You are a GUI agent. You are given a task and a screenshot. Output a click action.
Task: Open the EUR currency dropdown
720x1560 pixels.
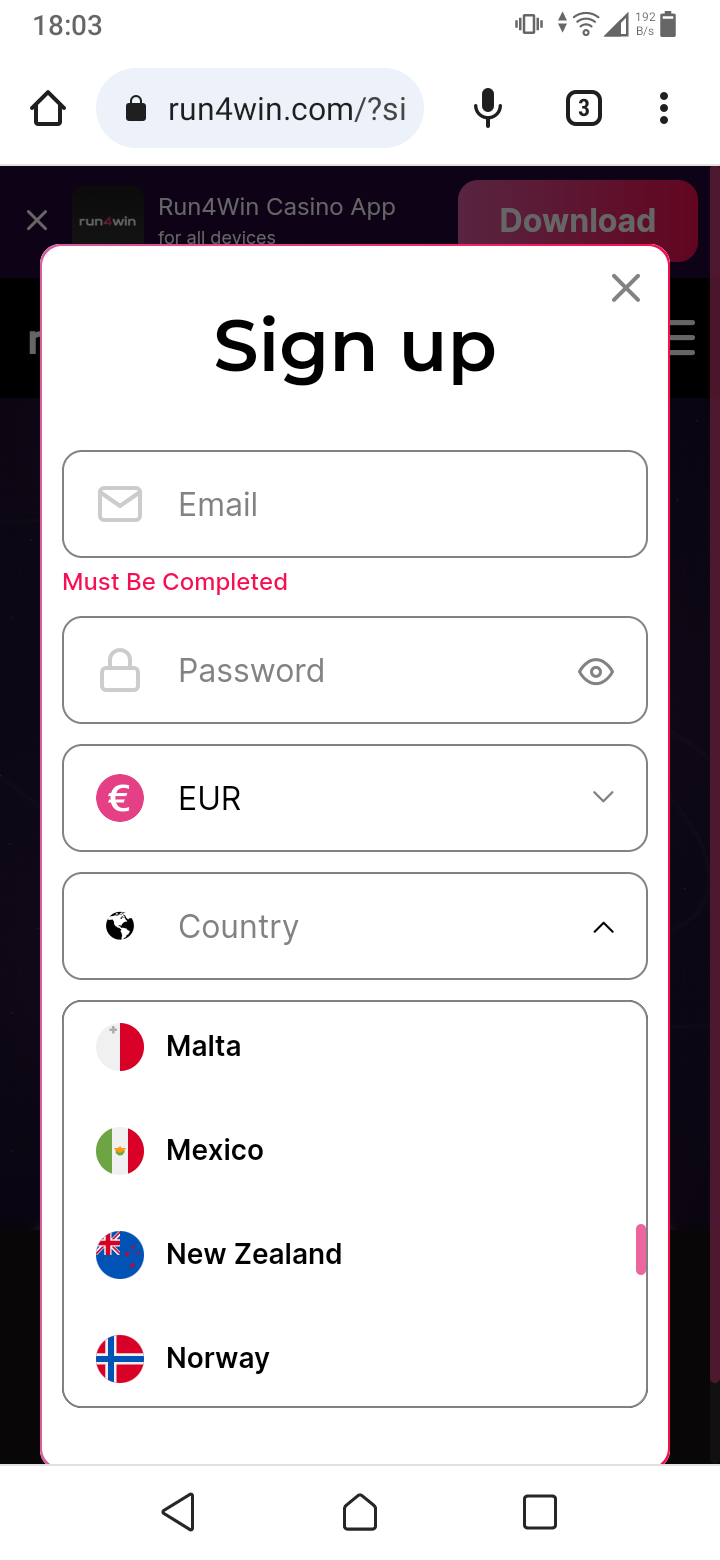(355, 798)
